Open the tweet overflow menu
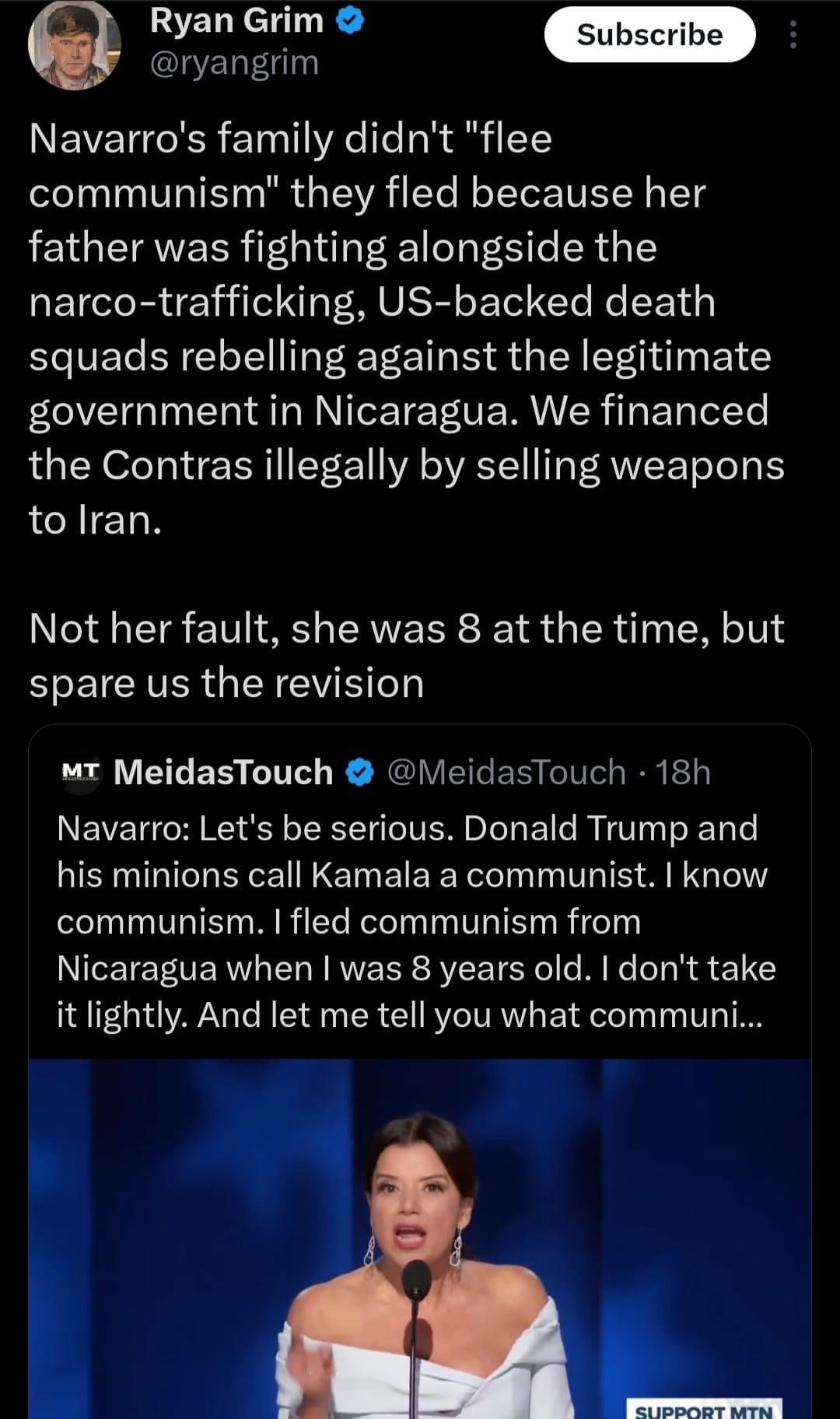Screen dimensions: 840x1419 click(x=793, y=35)
